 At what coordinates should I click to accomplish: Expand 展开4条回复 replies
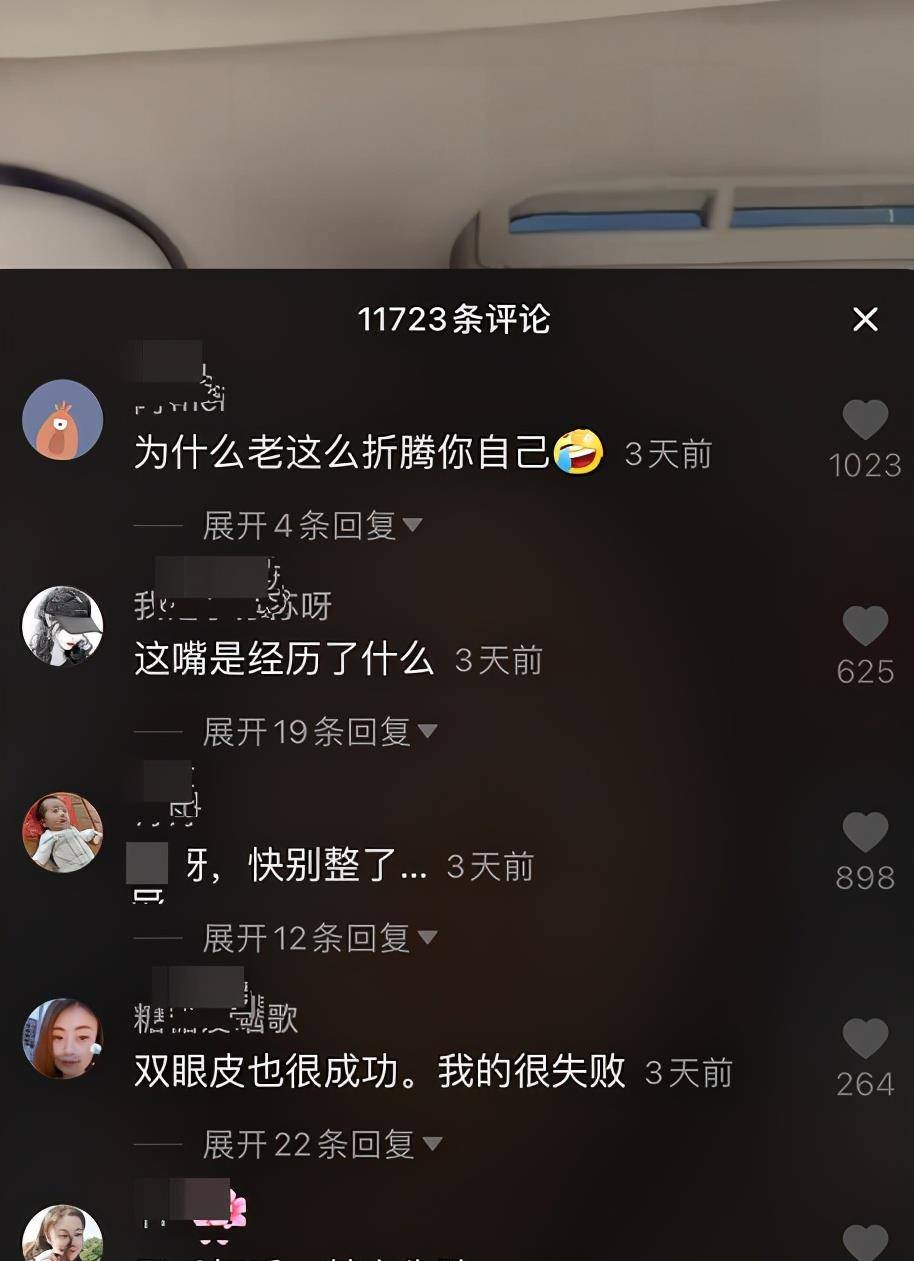(x=312, y=526)
